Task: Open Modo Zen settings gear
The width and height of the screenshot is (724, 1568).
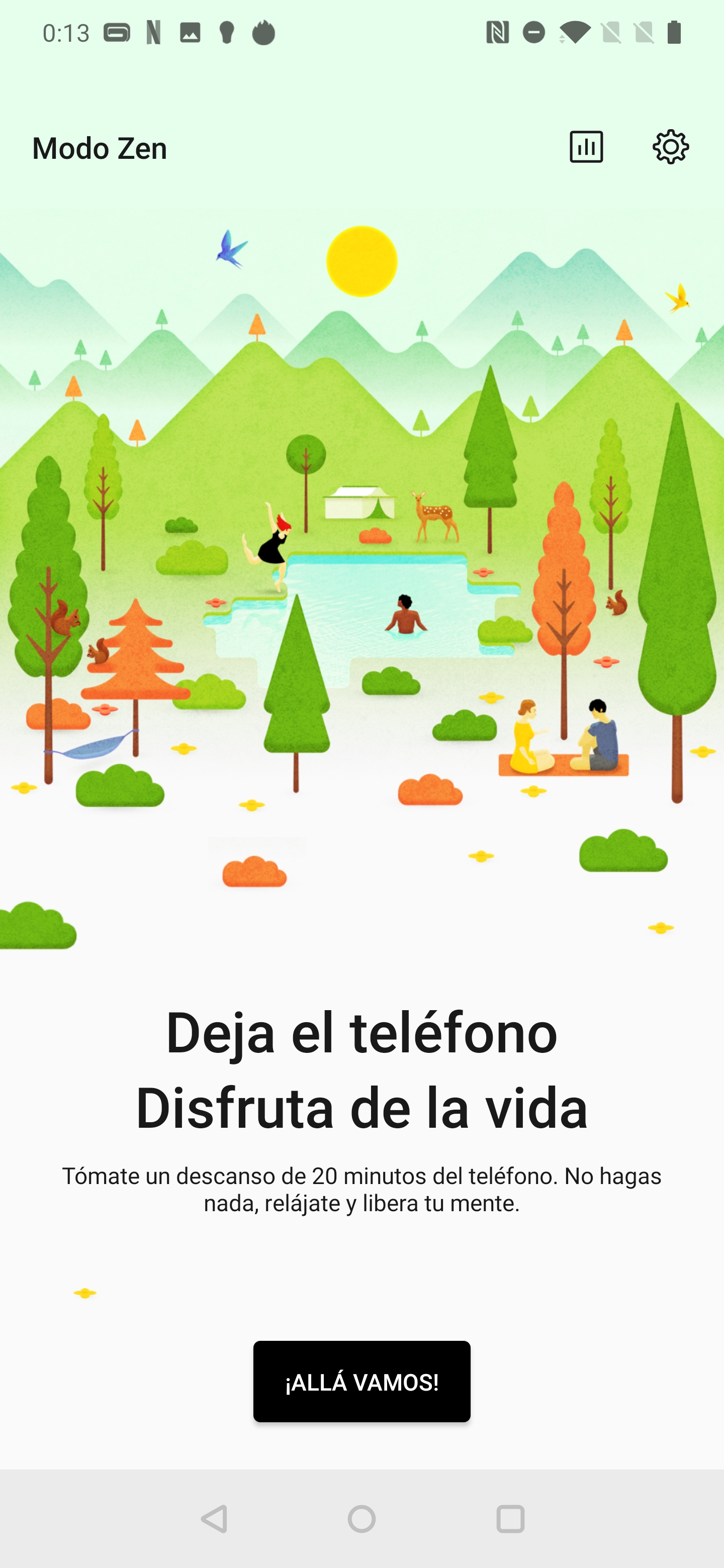Action: (670, 147)
